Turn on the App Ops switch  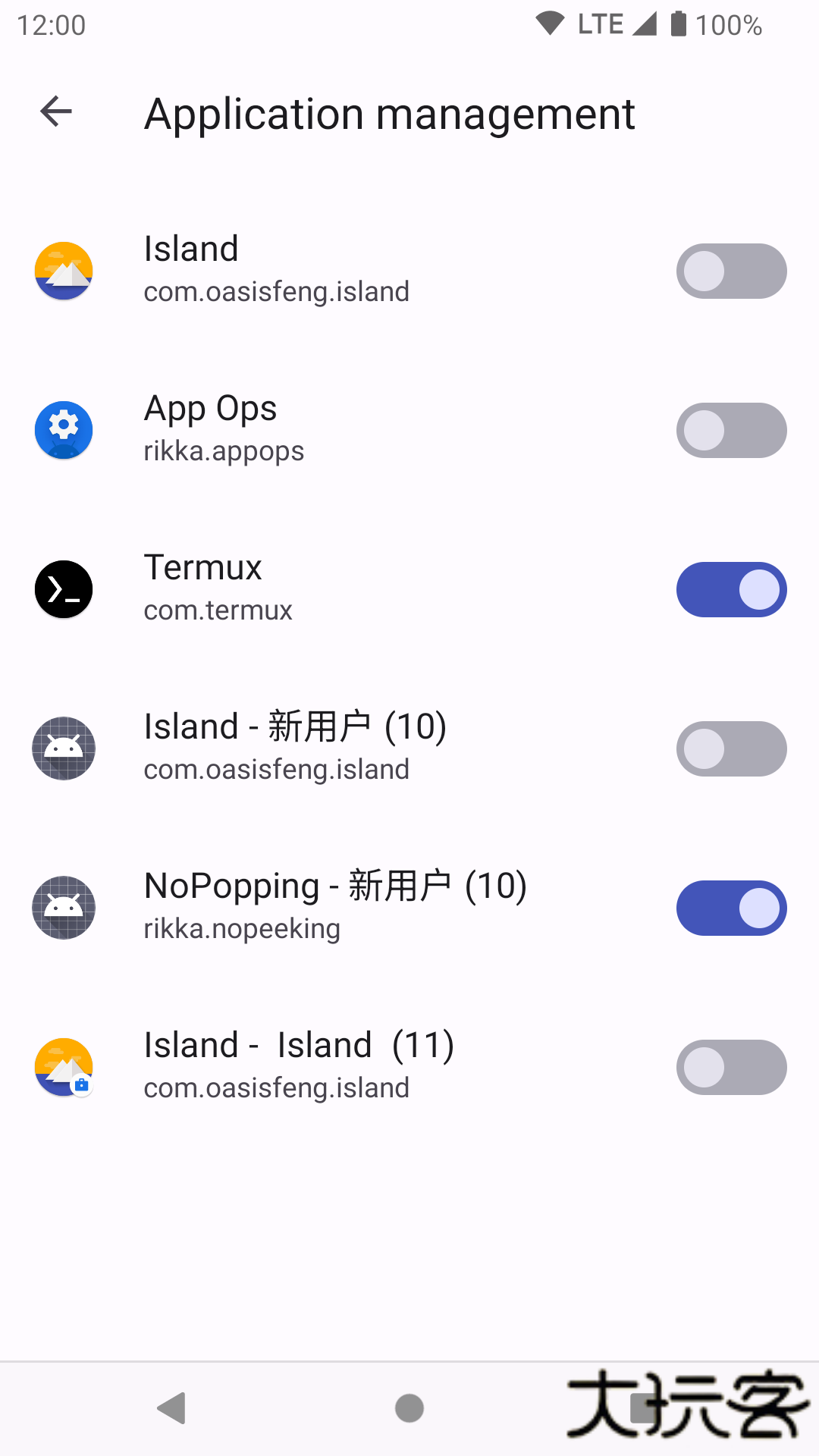[731, 429]
